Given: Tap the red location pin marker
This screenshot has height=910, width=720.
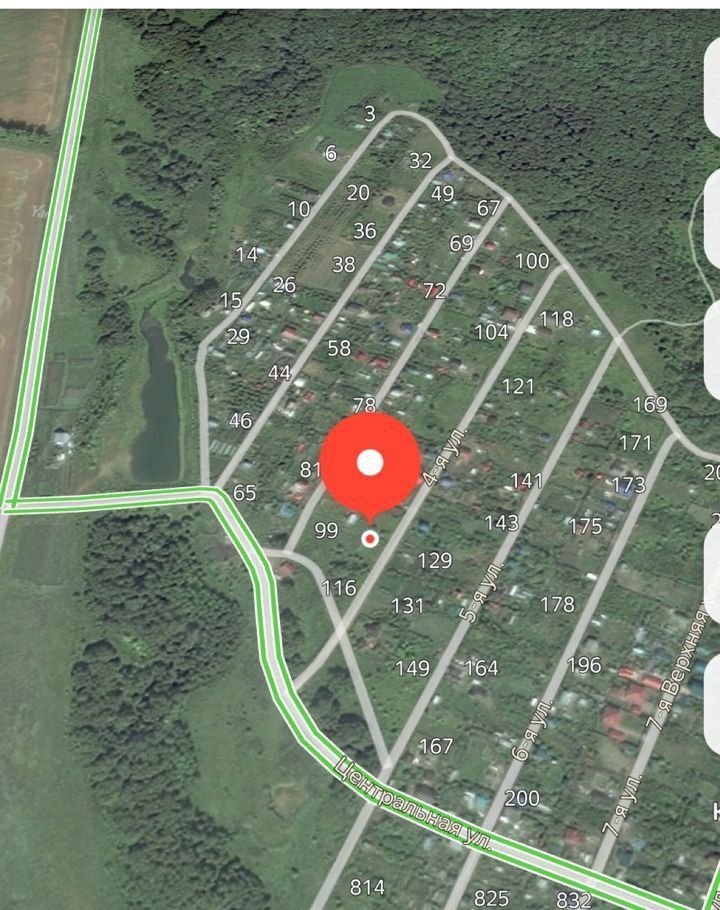Looking at the screenshot, I should pyautogui.click(x=370, y=463).
